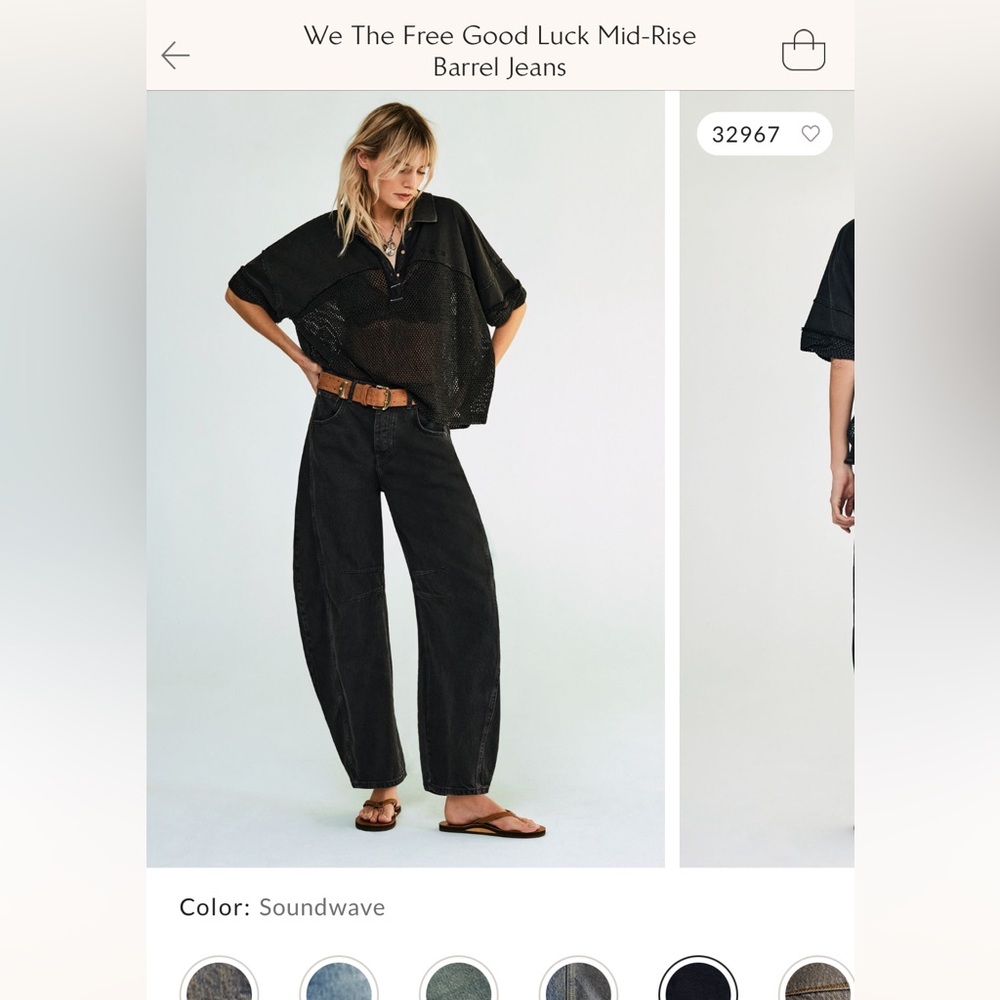Favorite these jeans with the heart
This screenshot has width=1000, height=1000.
(x=811, y=134)
